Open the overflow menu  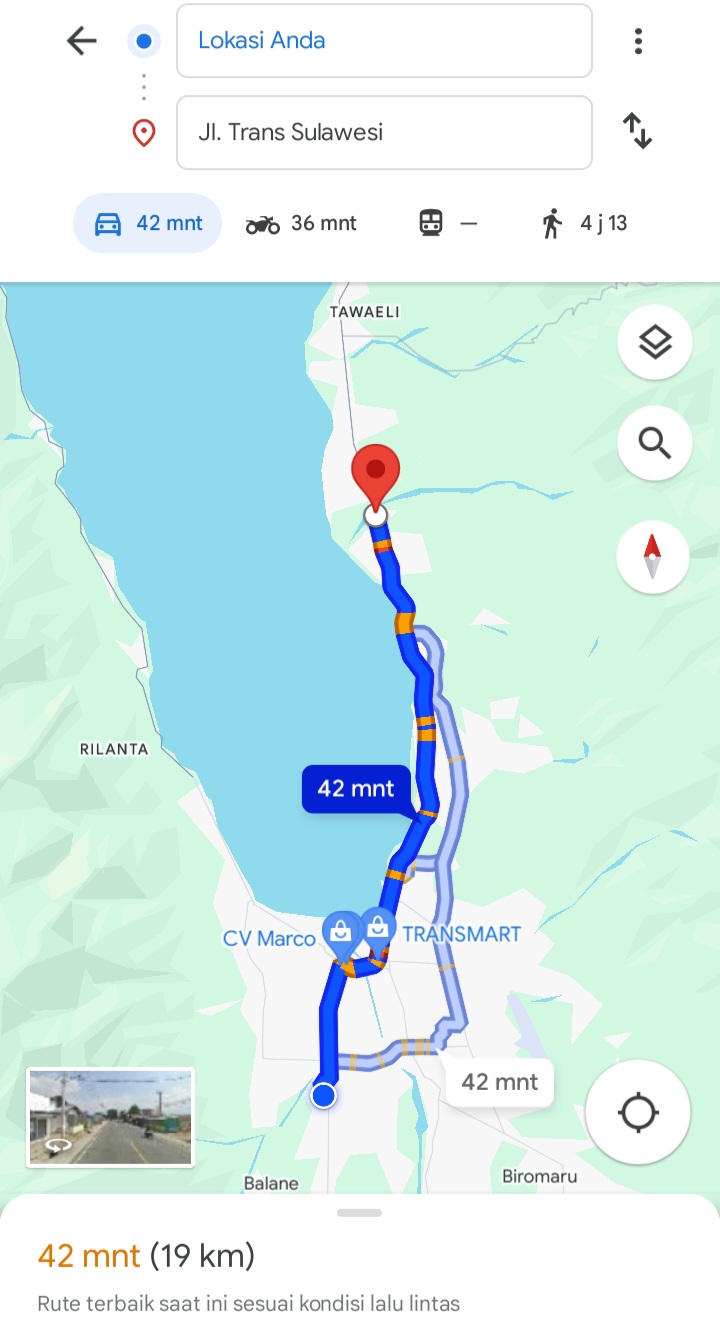pos(638,41)
